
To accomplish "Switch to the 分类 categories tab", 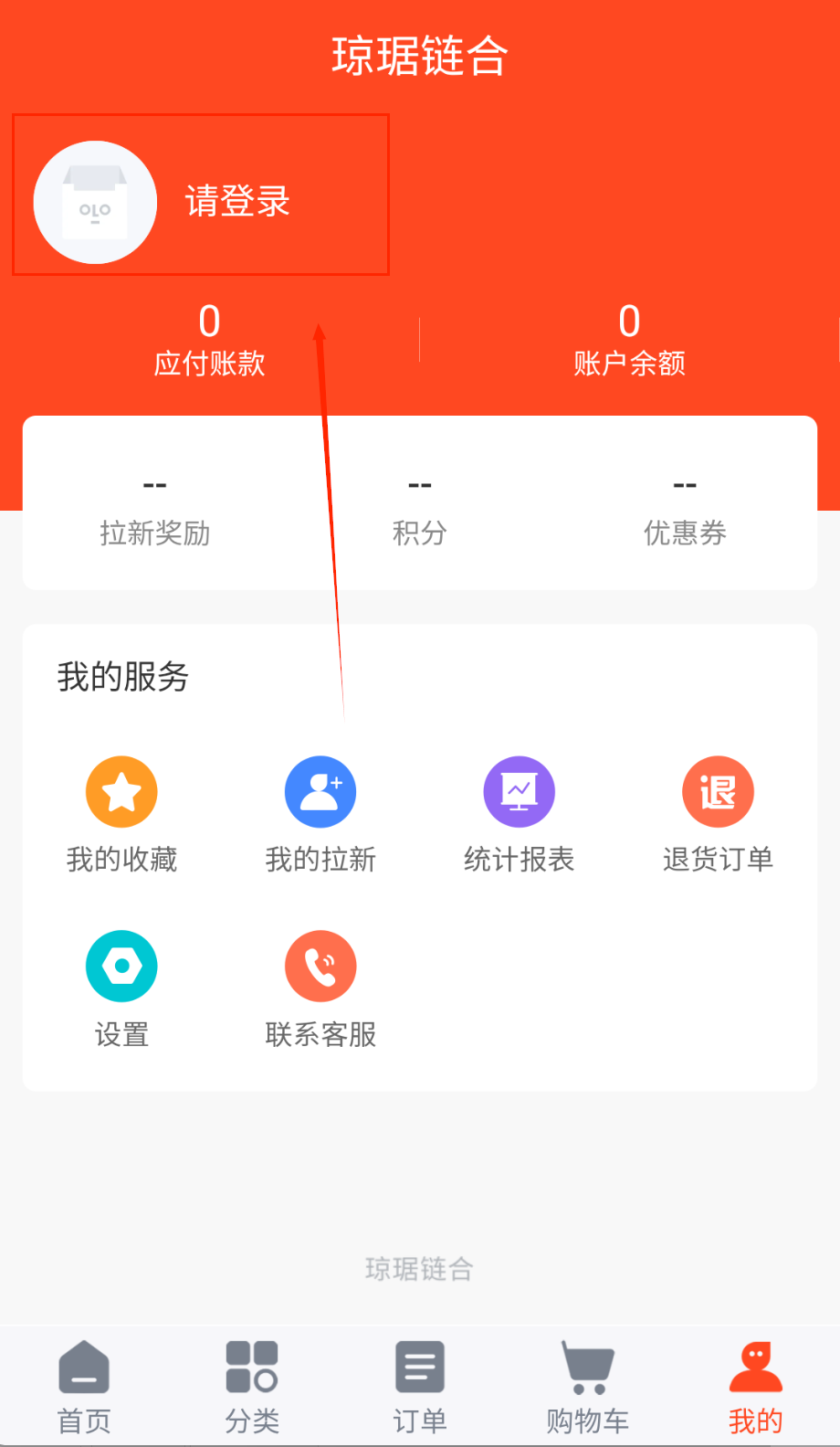I will tap(252, 1387).
